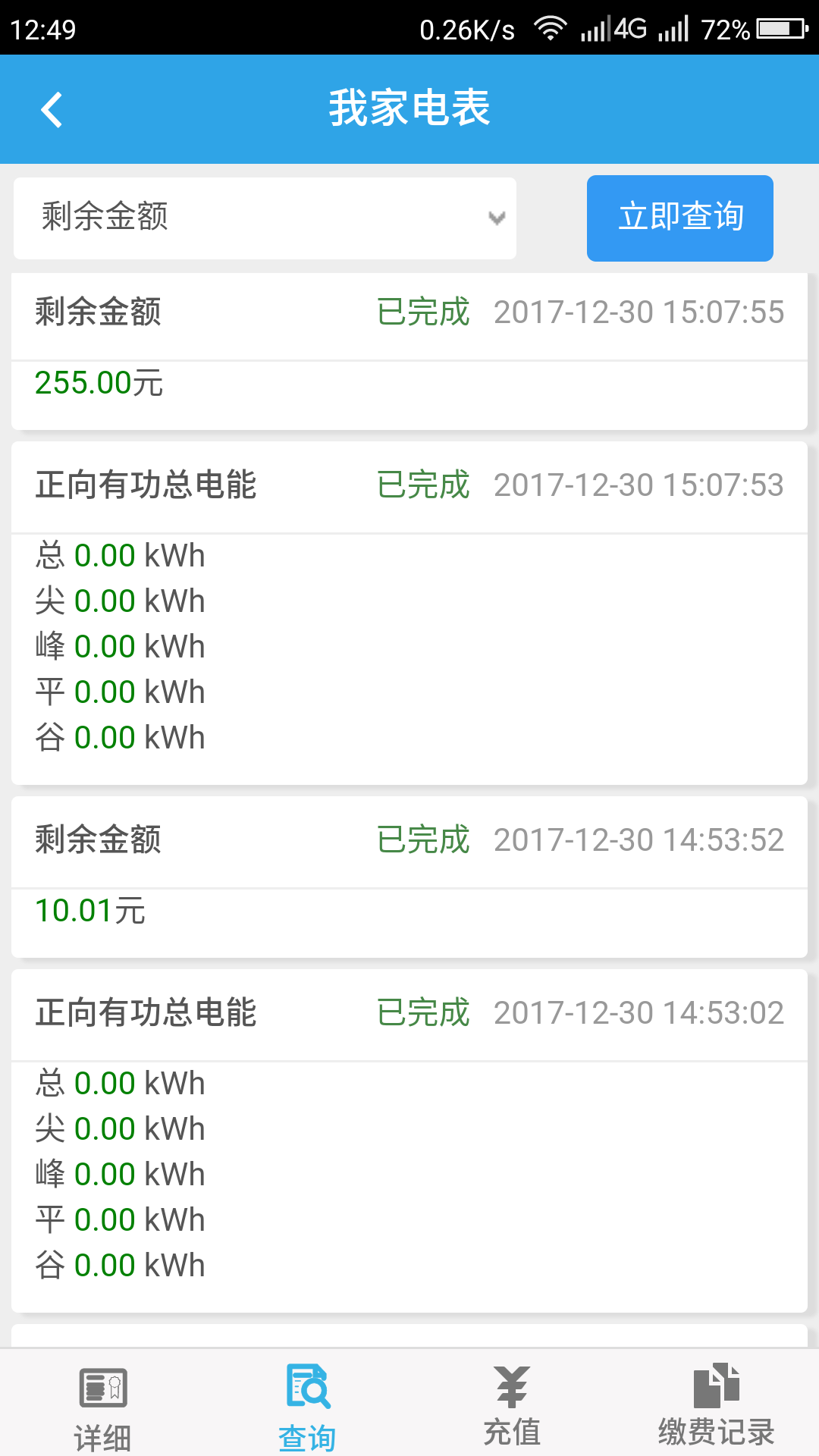View the 缴费记录 tab
This screenshot has width=819, height=1456.
point(716,1407)
